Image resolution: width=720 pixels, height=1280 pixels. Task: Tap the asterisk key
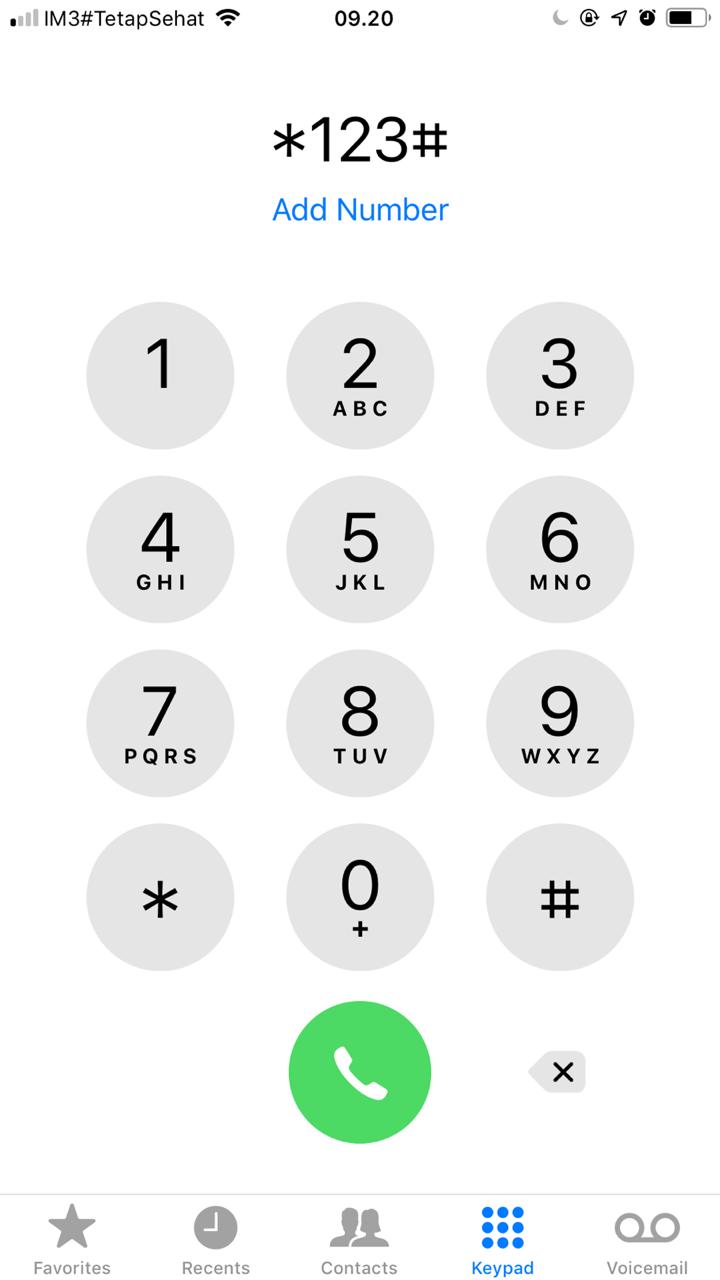(x=160, y=898)
